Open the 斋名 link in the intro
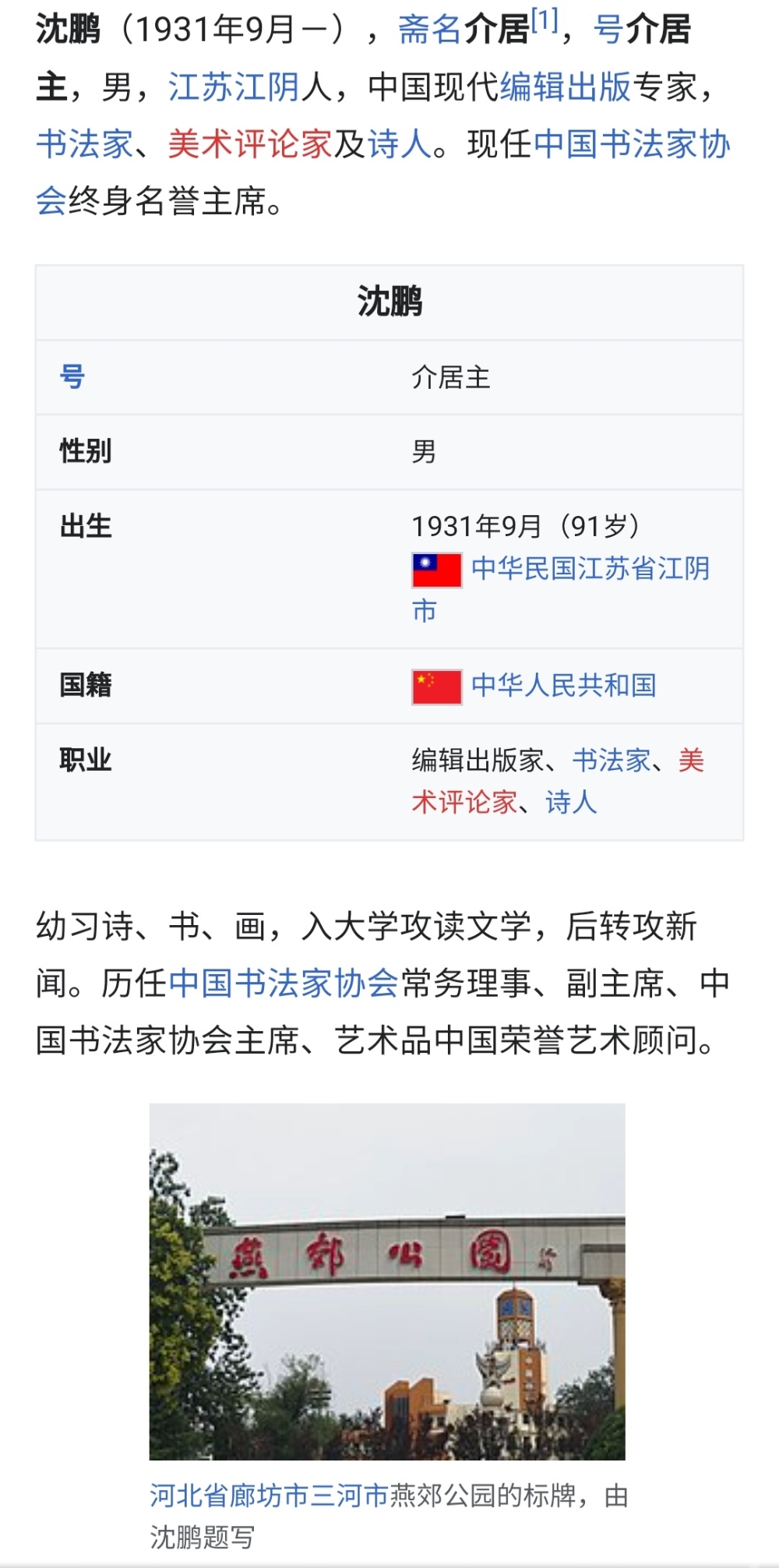Viewport: 779px width, 1568px height. coord(430,30)
